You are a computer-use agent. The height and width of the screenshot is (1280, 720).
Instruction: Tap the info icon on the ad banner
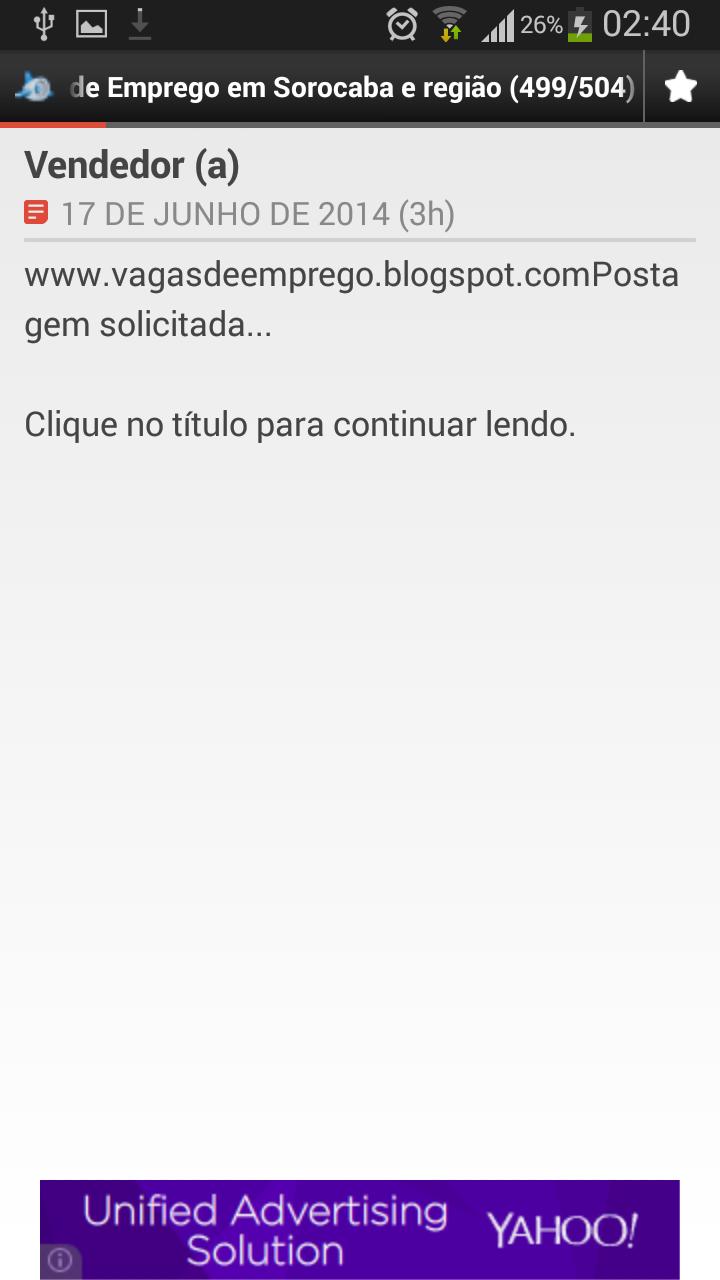(59, 1262)
